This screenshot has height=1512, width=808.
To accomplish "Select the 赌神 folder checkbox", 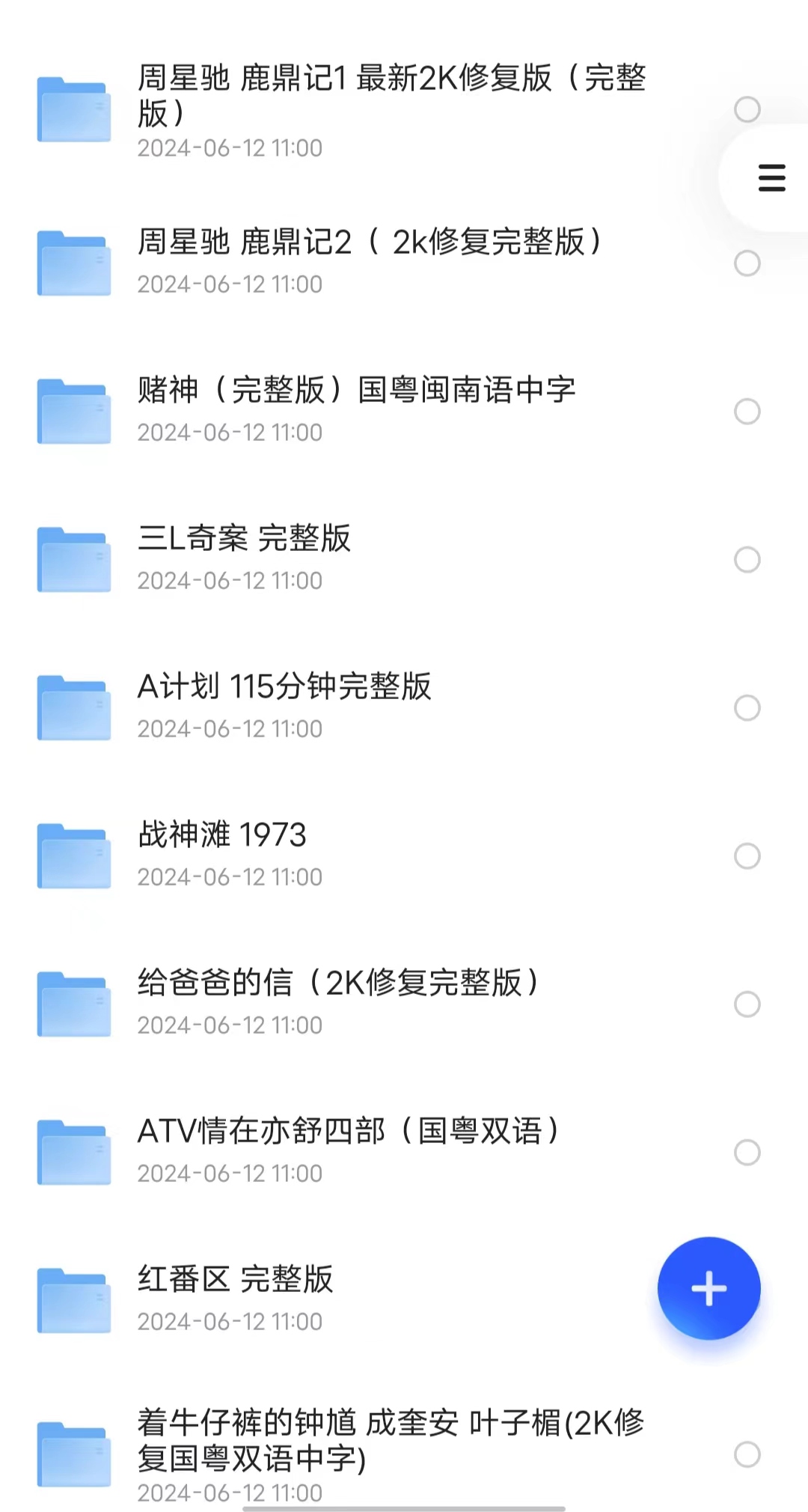I will tap(747, 412).
